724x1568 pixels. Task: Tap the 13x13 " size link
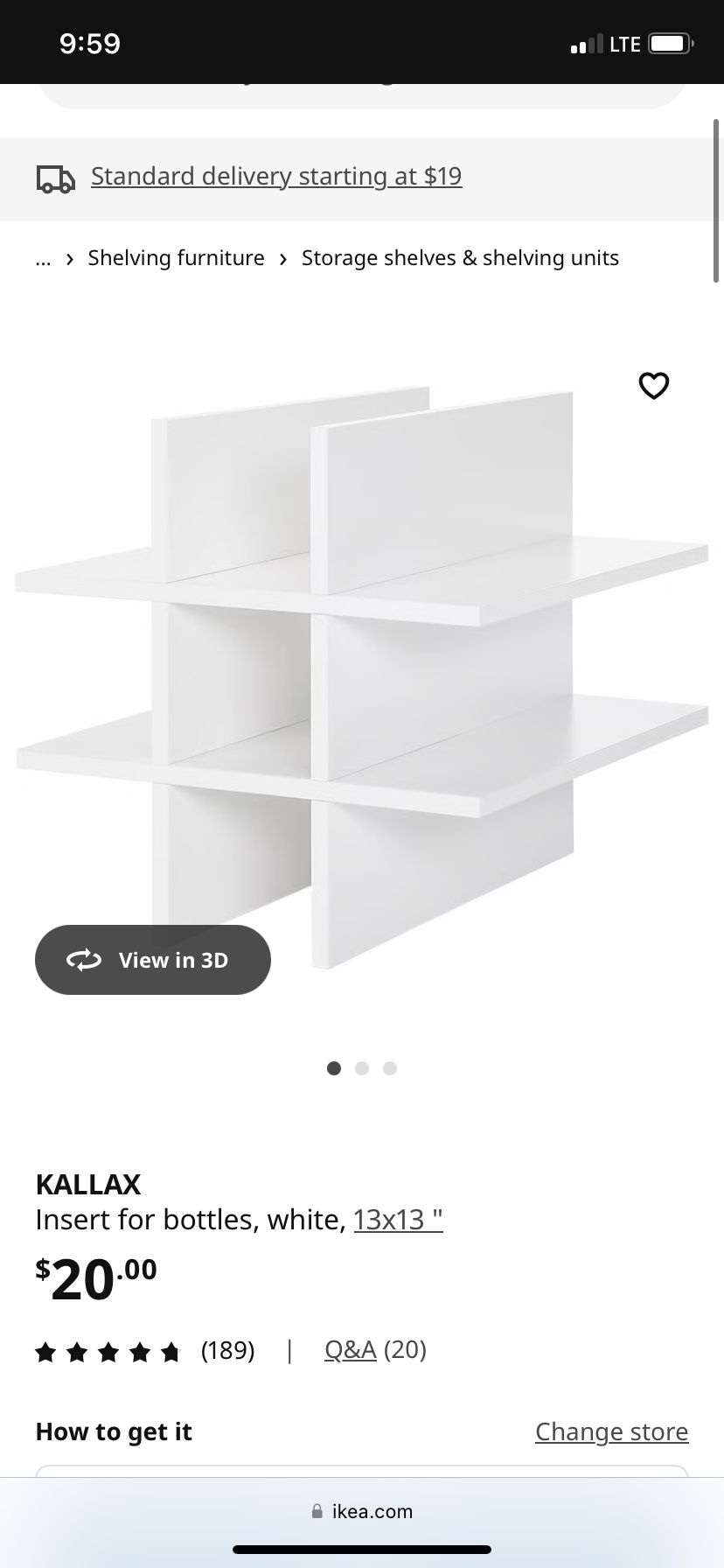click(x=398, y=1219)
